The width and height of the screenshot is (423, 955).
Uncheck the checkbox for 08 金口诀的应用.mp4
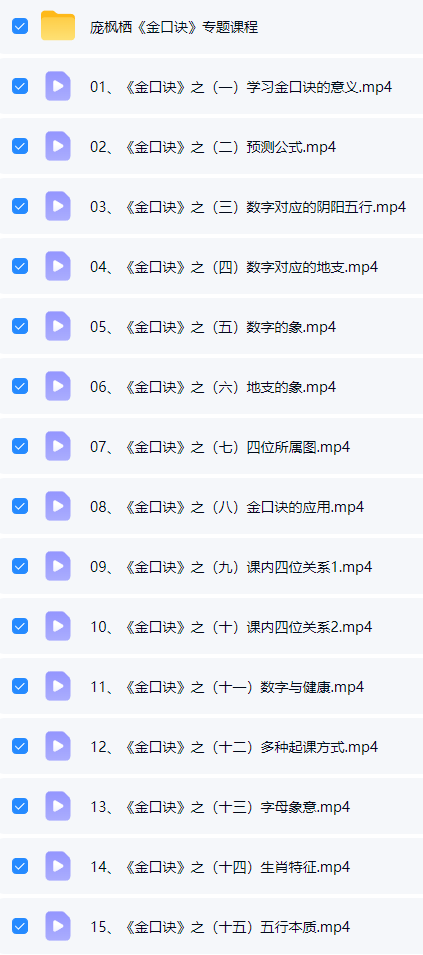(20, 506)
